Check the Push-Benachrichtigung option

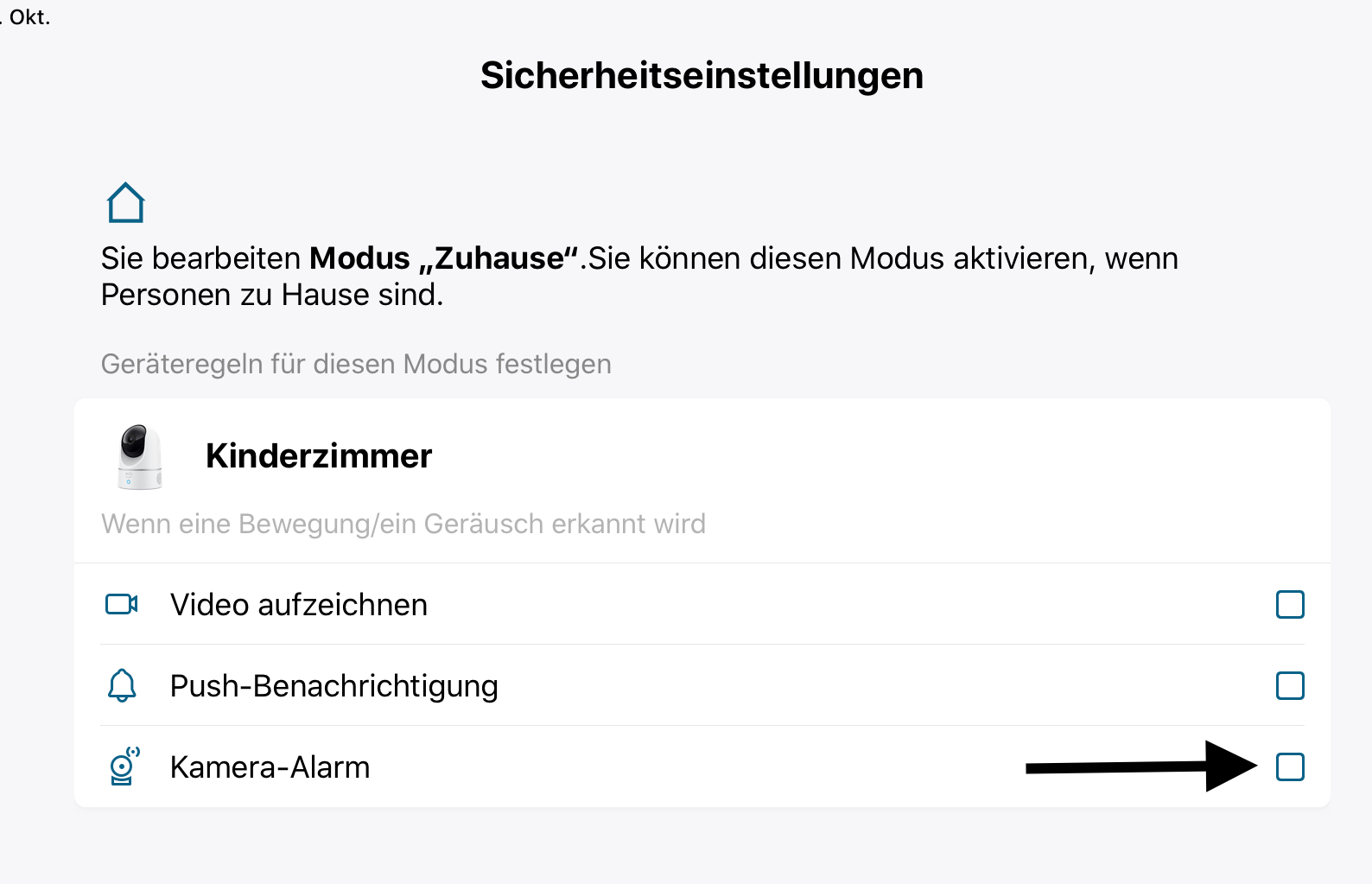click(x=1289, y=685)
